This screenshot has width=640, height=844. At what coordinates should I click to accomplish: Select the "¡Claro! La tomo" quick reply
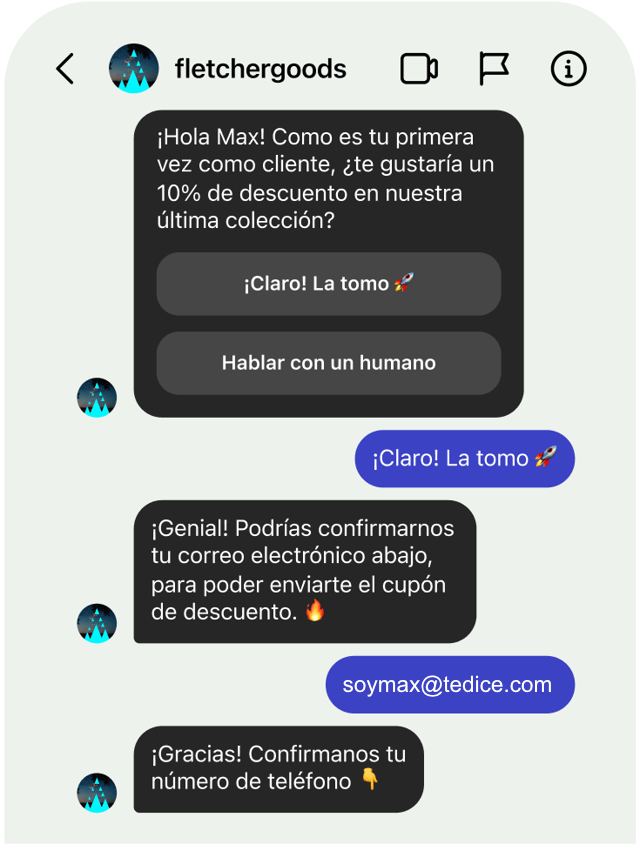(x=328, y=284)
